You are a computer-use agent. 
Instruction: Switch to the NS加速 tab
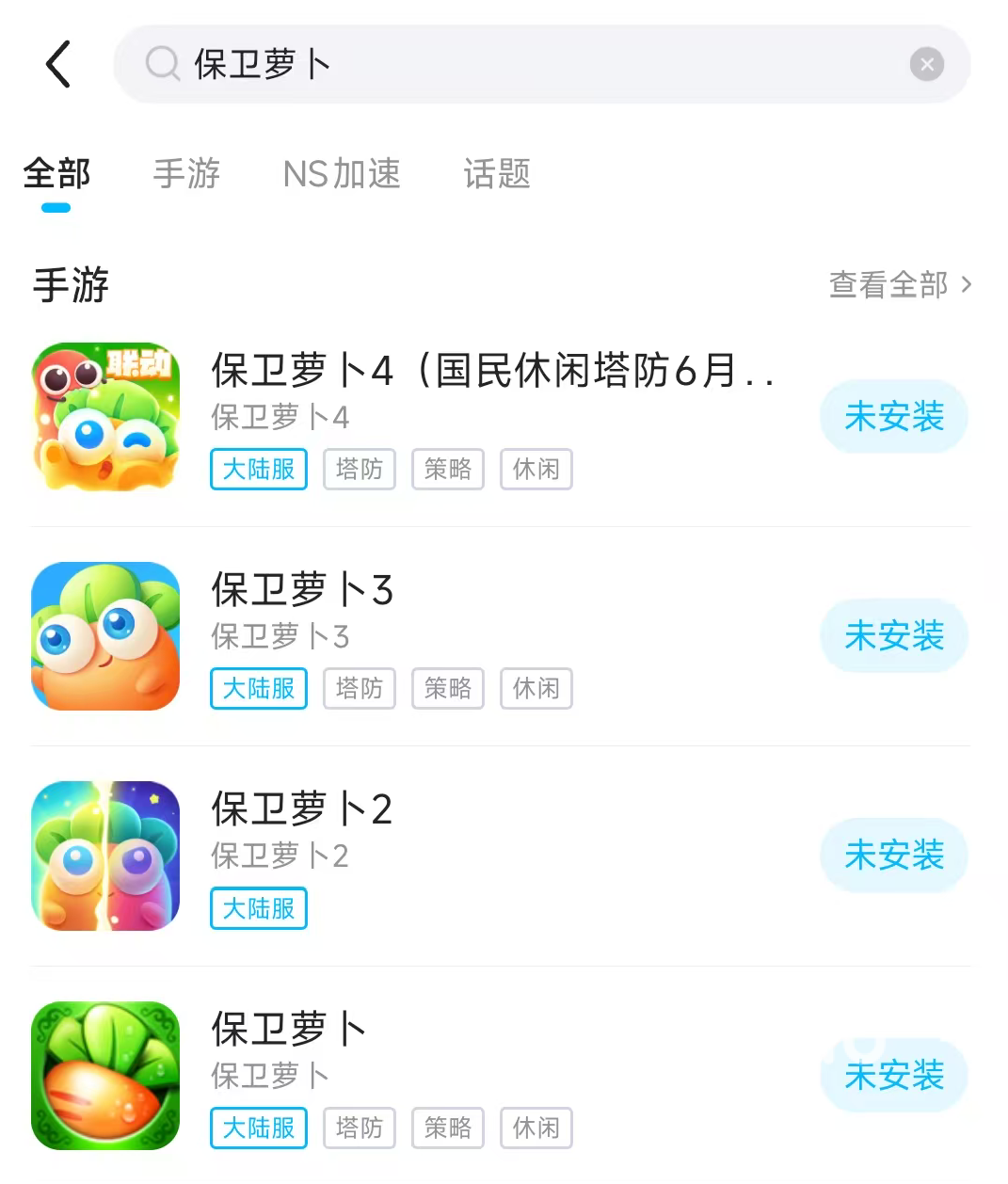tap(342, 174)
